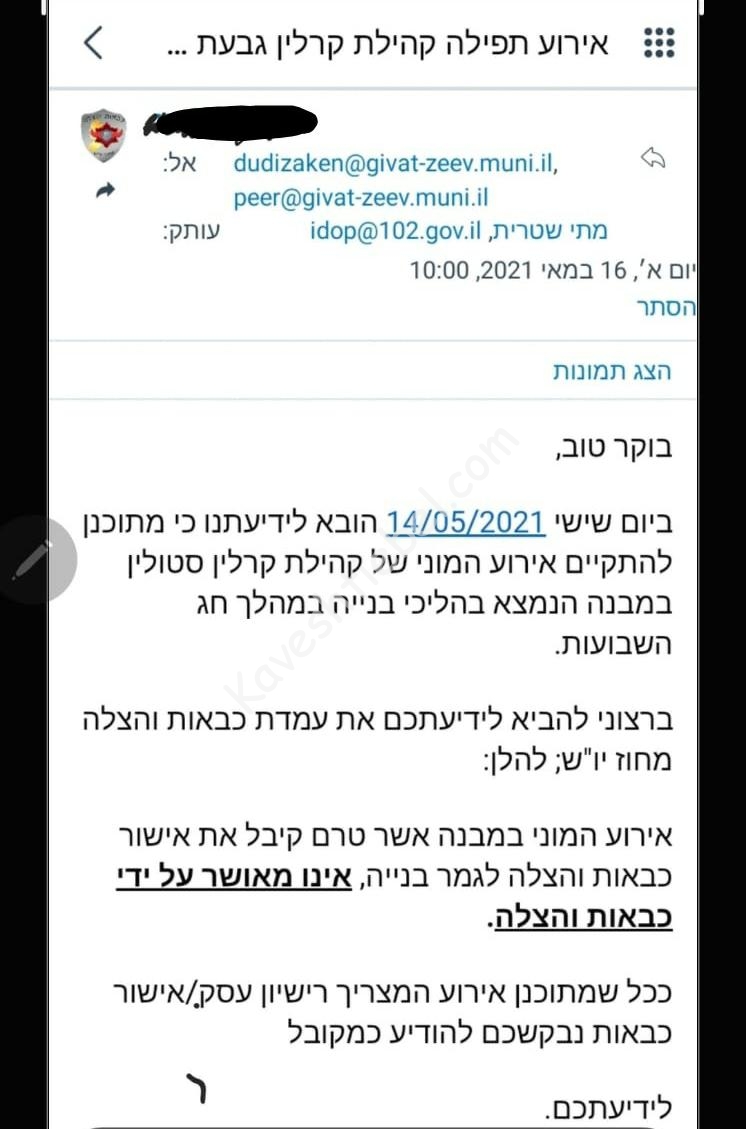Open the grid menu icon
The image size is (746, 1129).
coord(657,44)
